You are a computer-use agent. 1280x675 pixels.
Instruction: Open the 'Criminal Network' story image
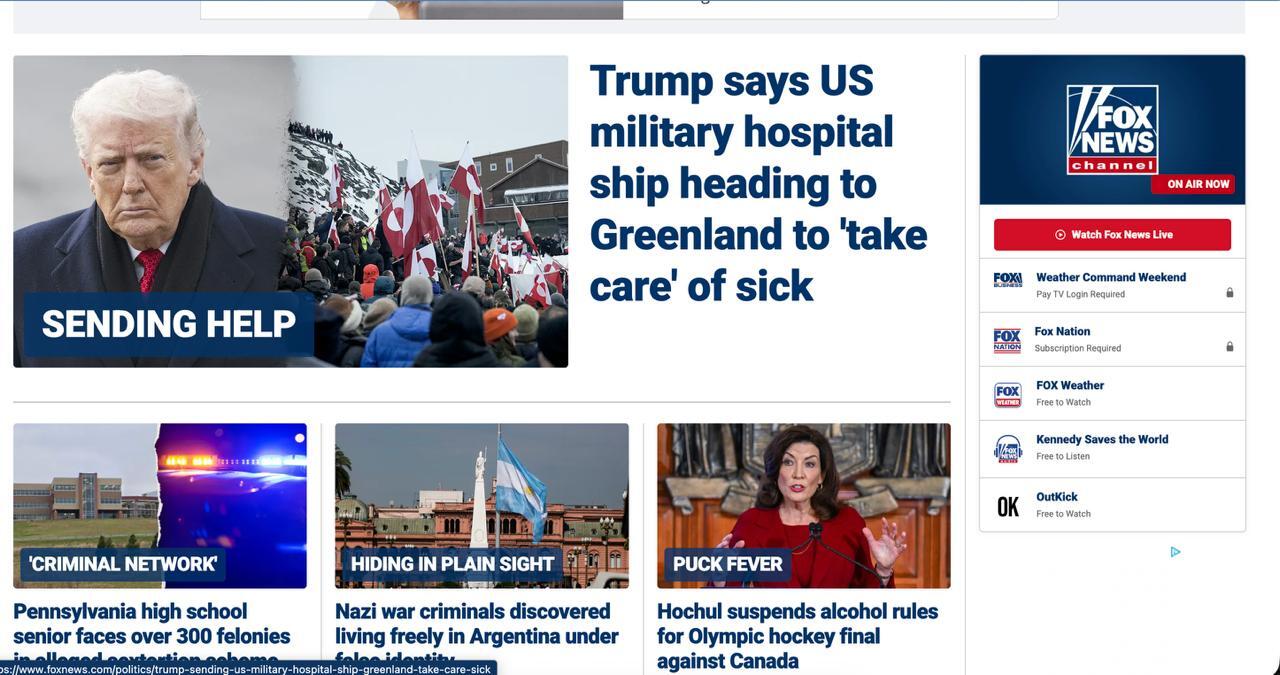(160, 505)
